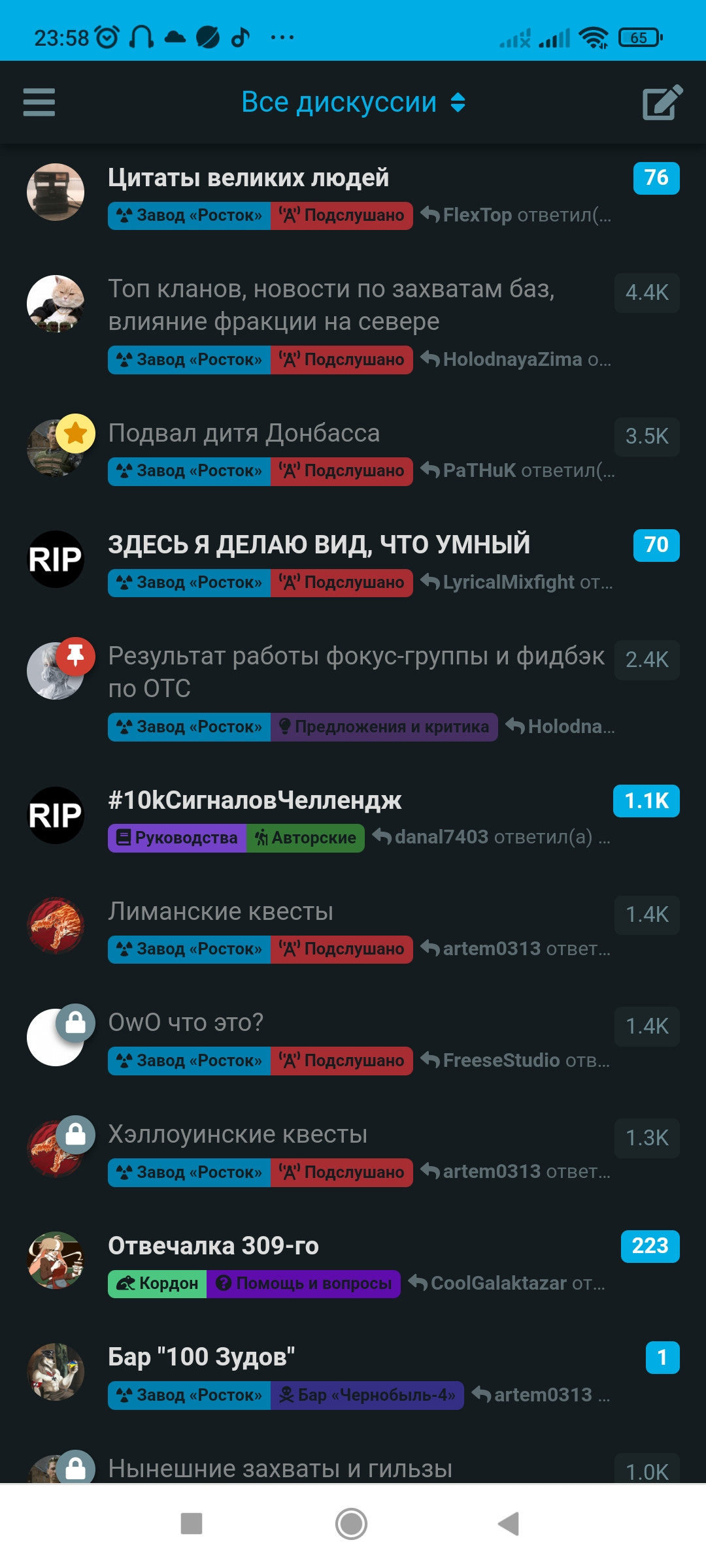Screen dimensions: 706x1568
Task: Select the «Авторские» tag
Action: click(x=305, y=838)
